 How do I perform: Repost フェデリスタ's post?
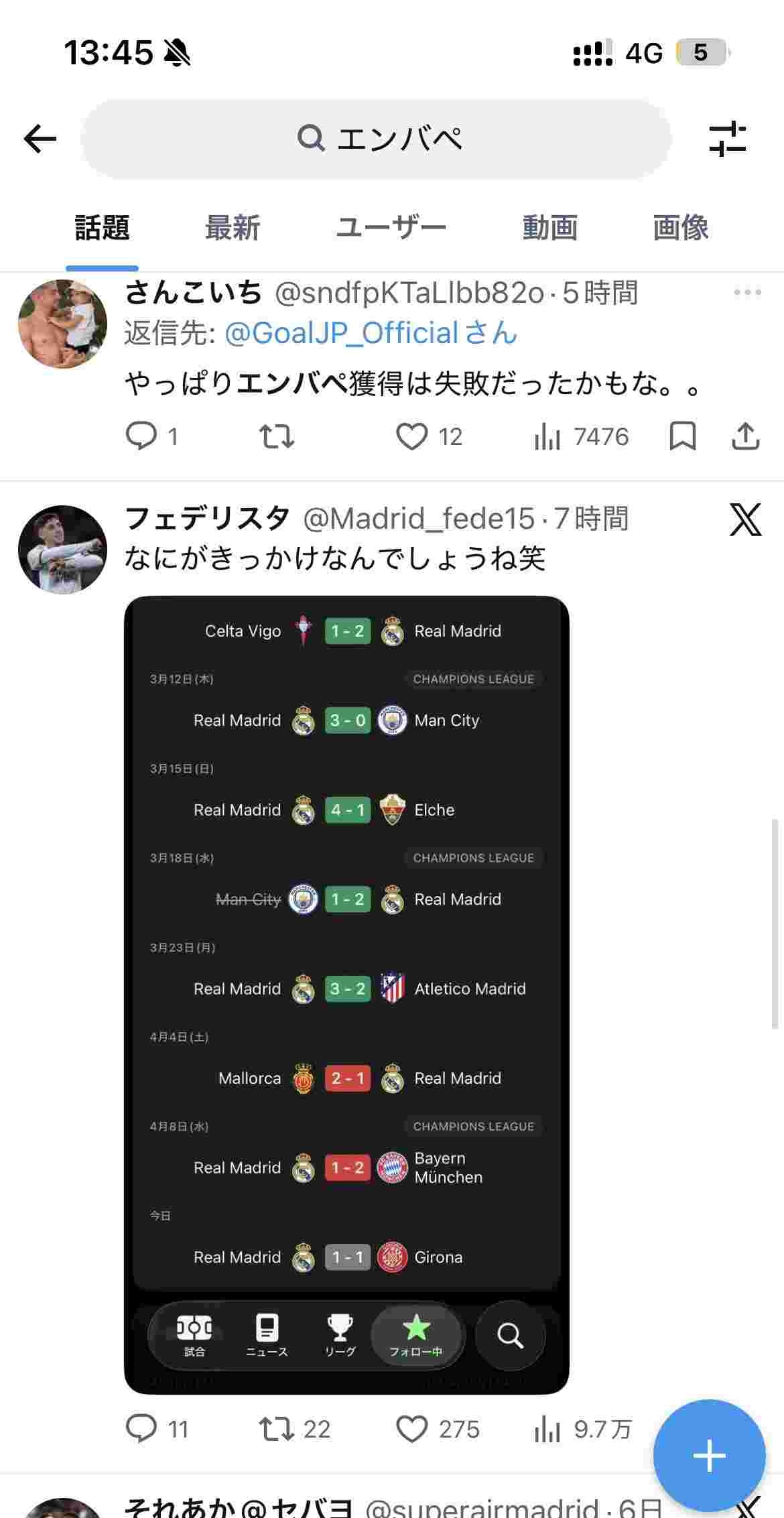(276, 1429)
